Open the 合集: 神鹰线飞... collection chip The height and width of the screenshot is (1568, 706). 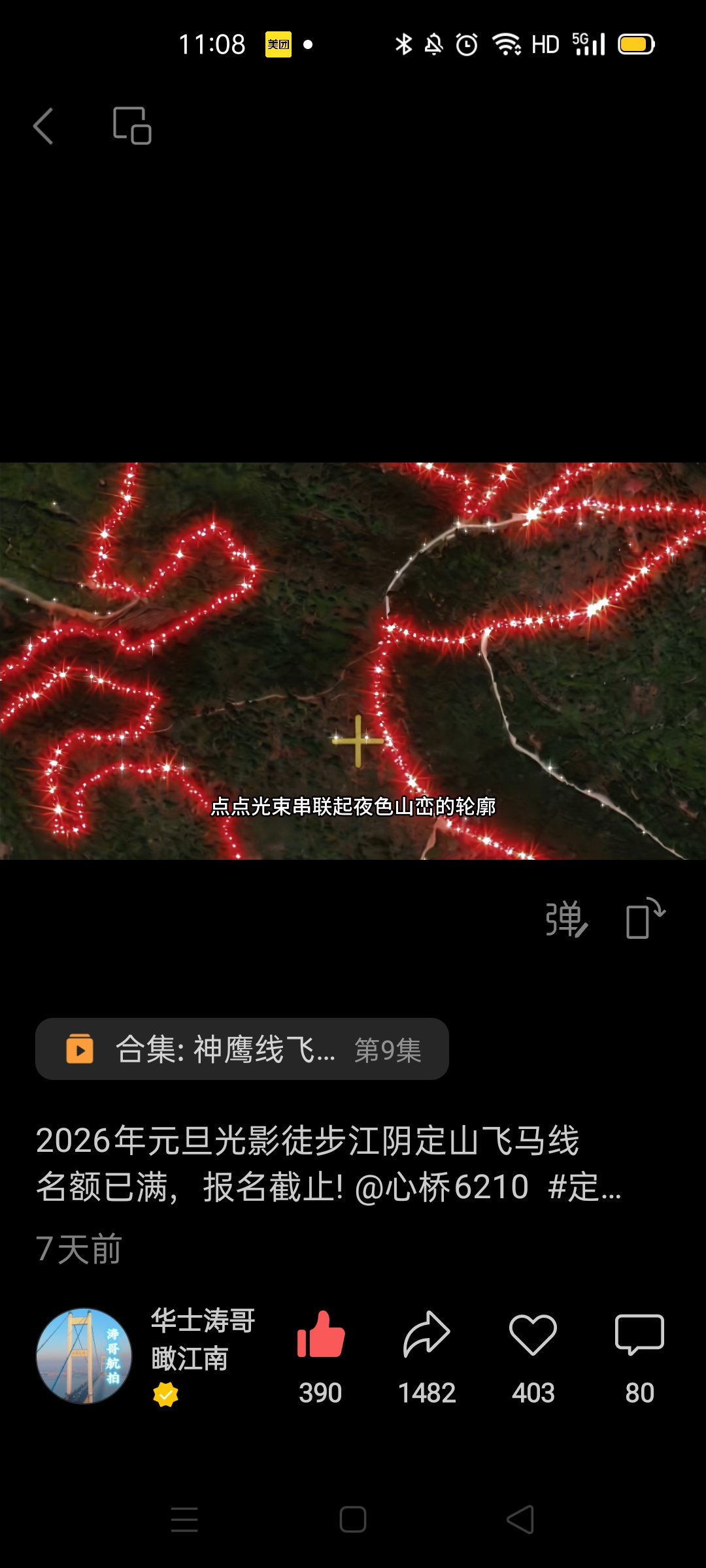click(242, 1049)
